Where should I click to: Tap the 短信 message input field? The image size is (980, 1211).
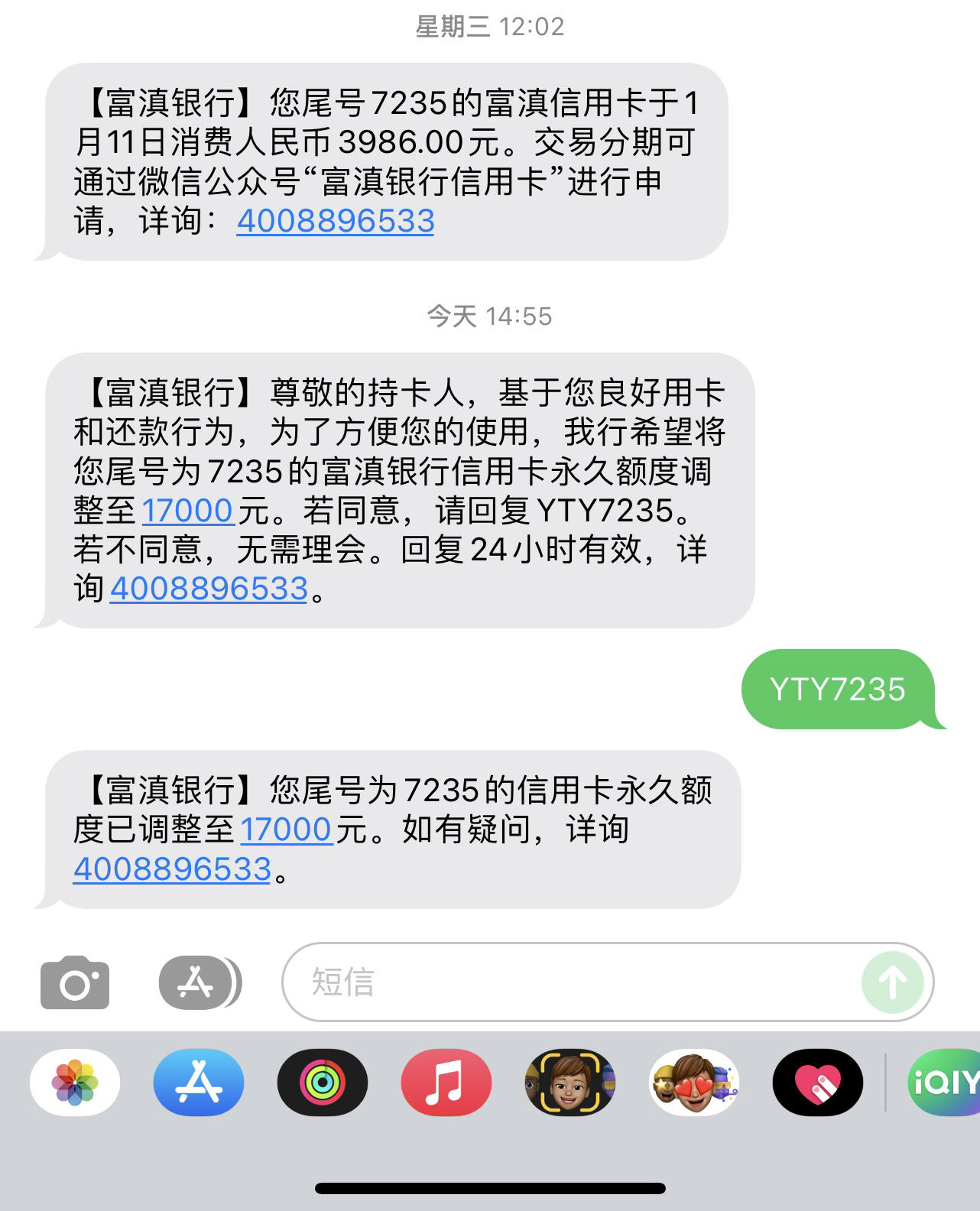[x=535, y=984]
